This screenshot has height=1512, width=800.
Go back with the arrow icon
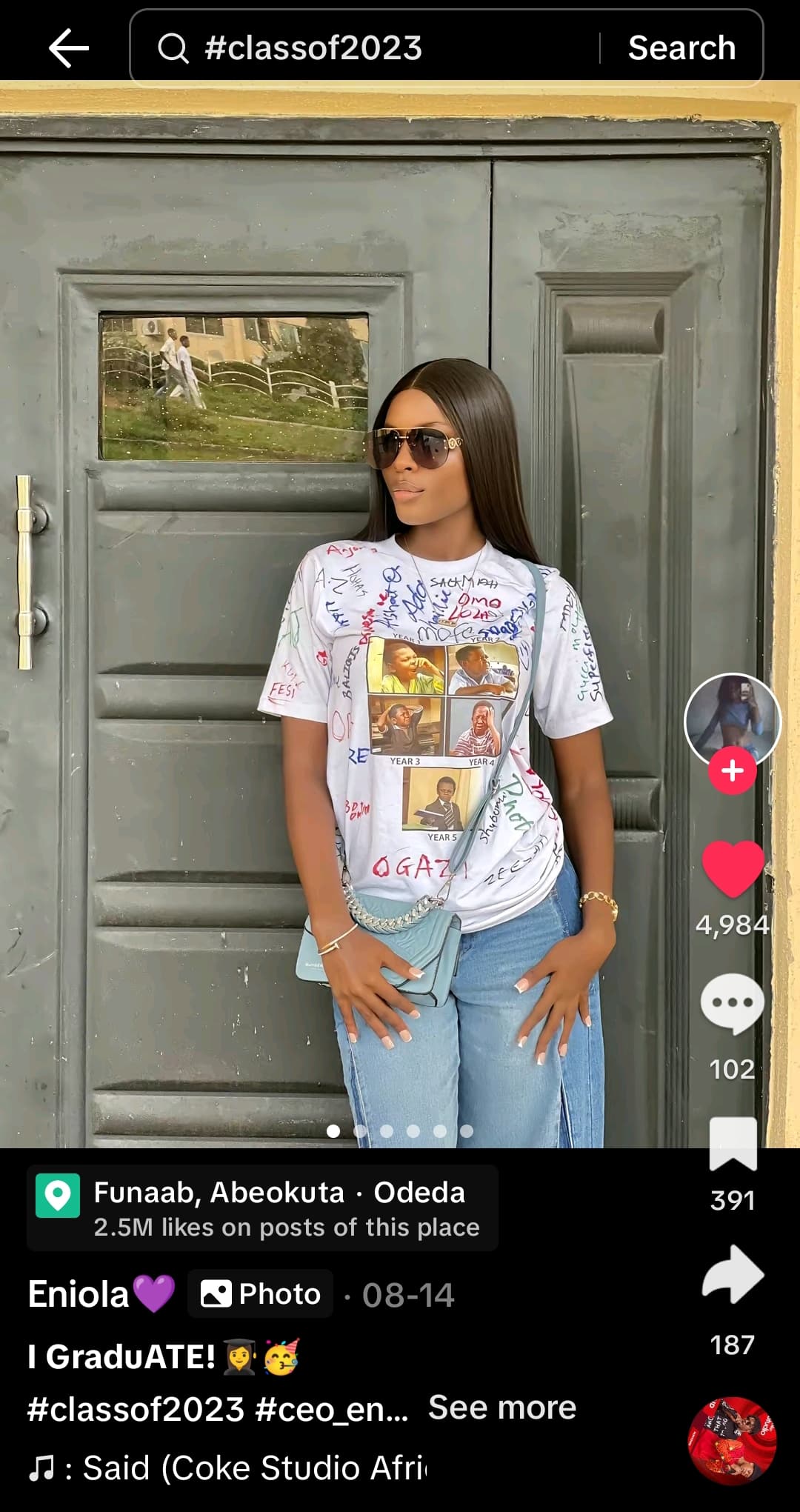68,48
